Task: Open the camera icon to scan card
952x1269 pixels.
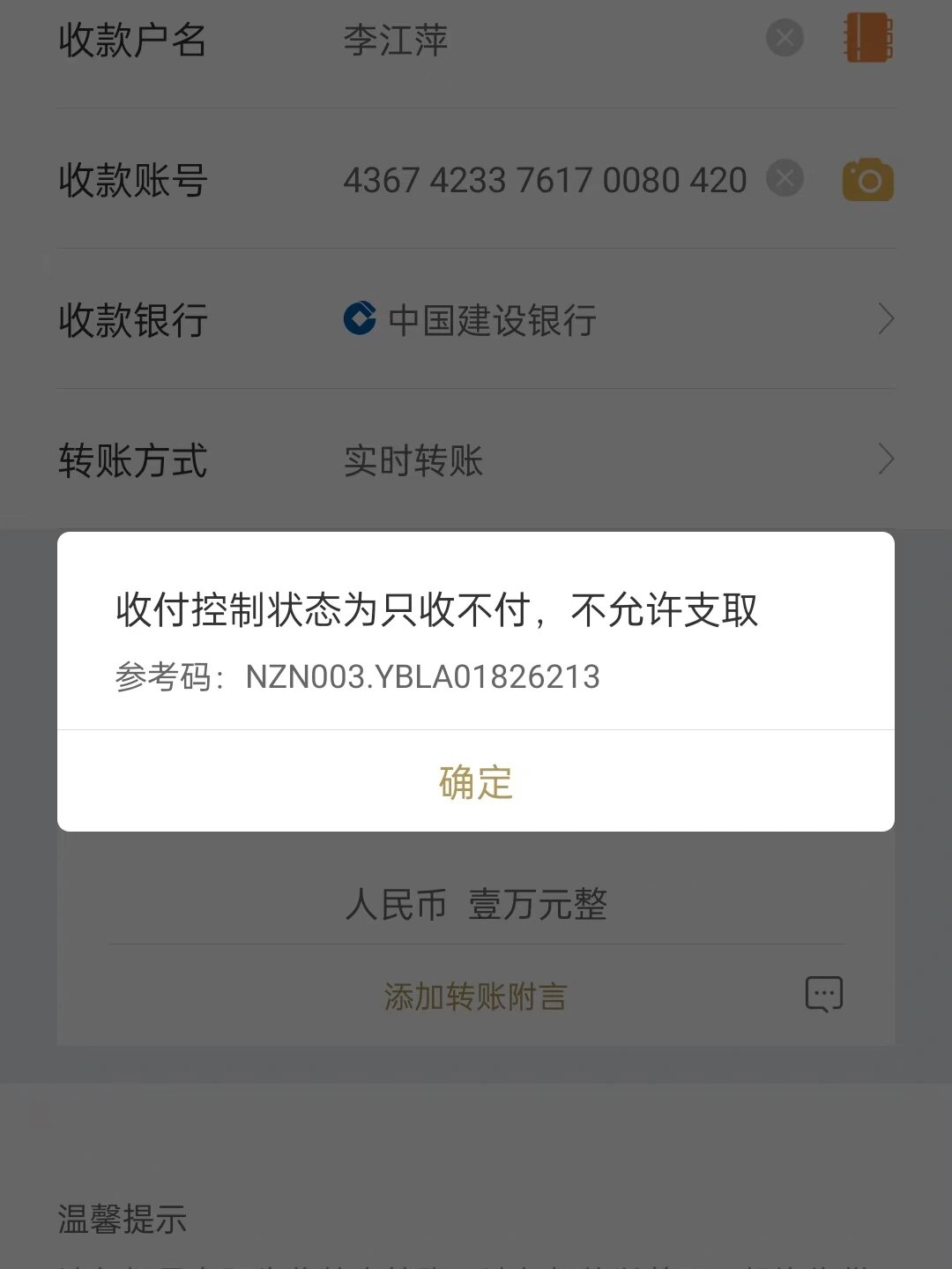Action: 867,179
